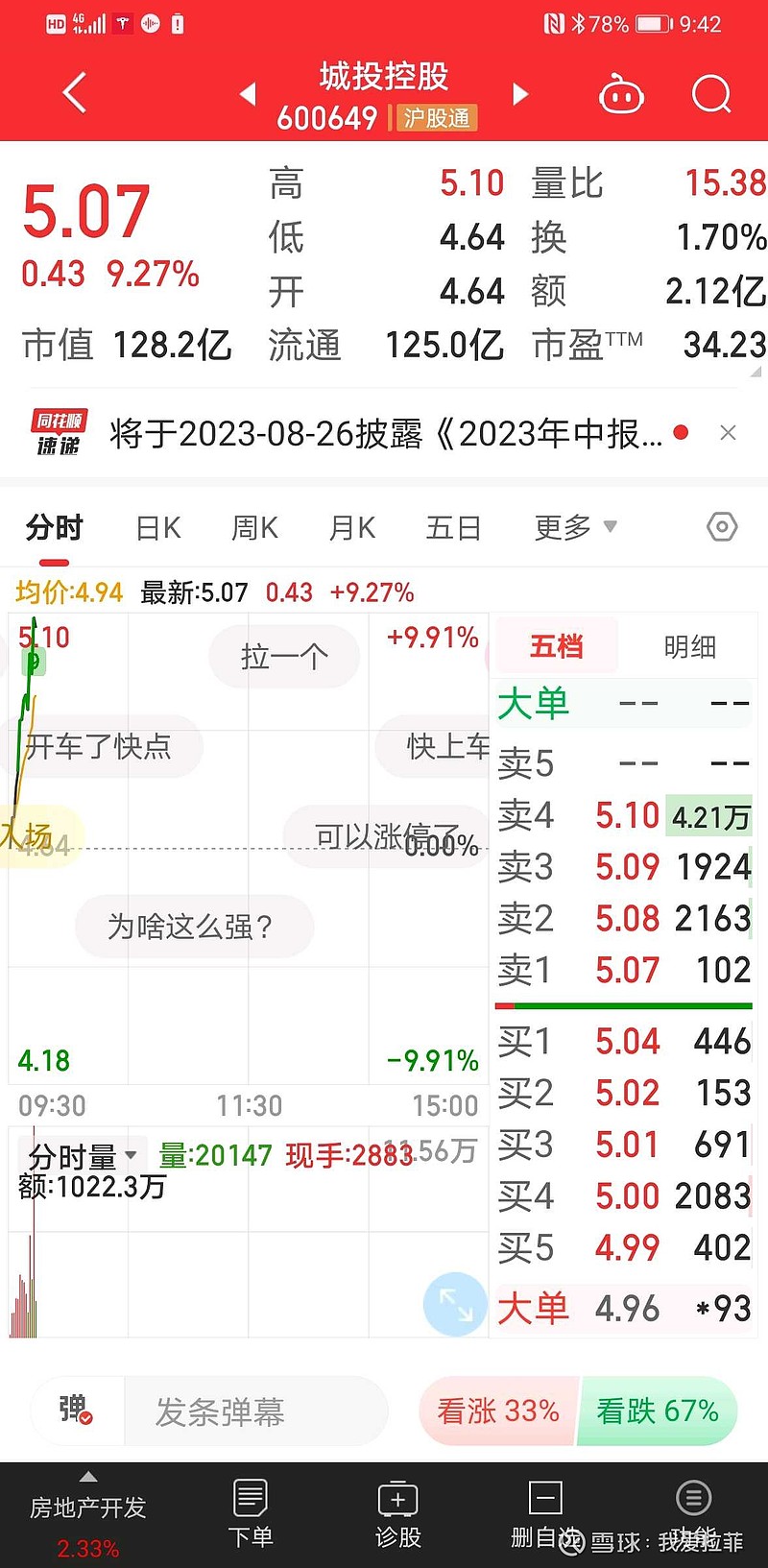Open the 2023年中报 disclosure news item
This screenshot has width=768, height=1568.
click(386, 434)
